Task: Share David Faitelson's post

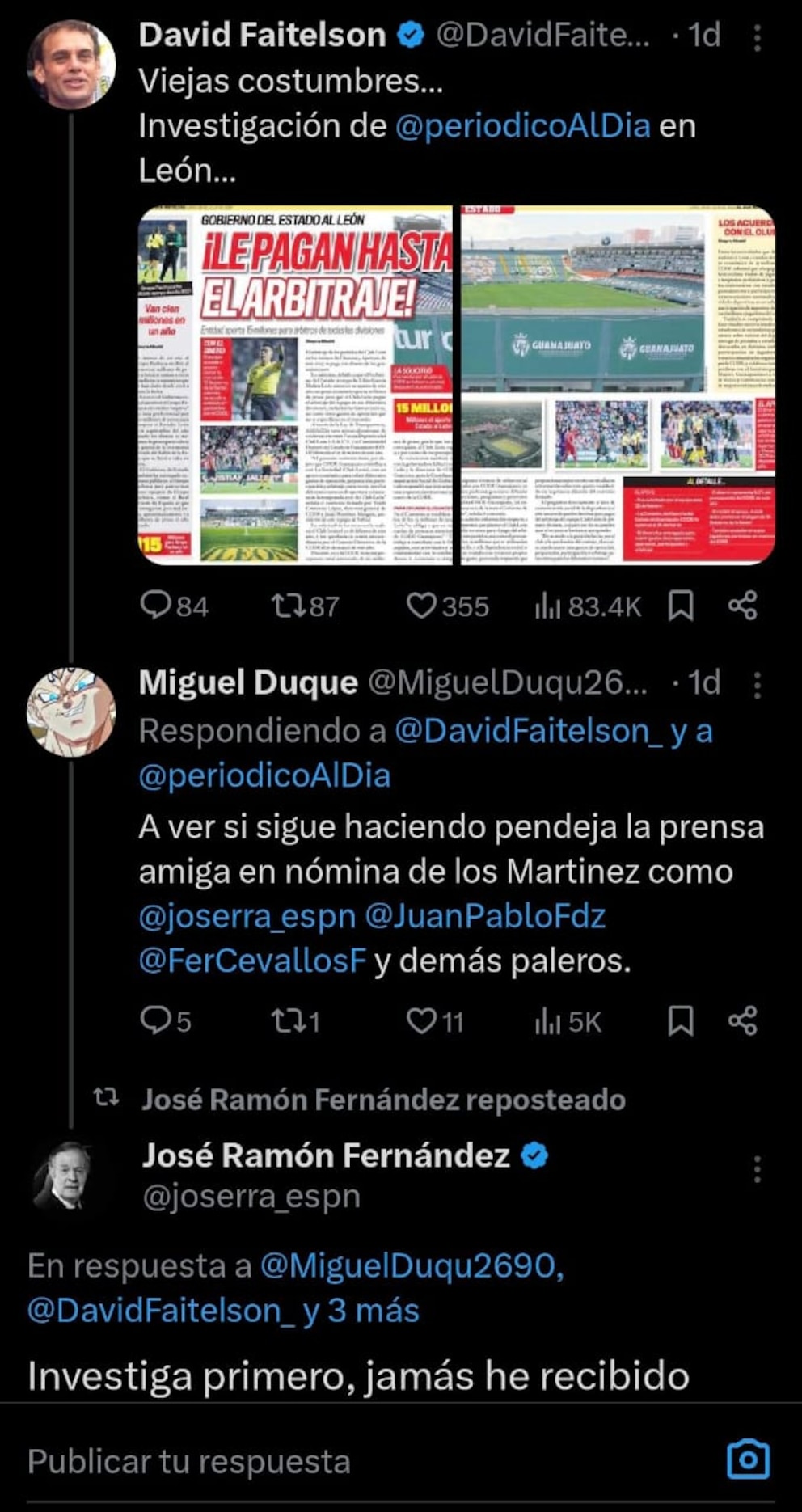Action: [x=743, y=606]
